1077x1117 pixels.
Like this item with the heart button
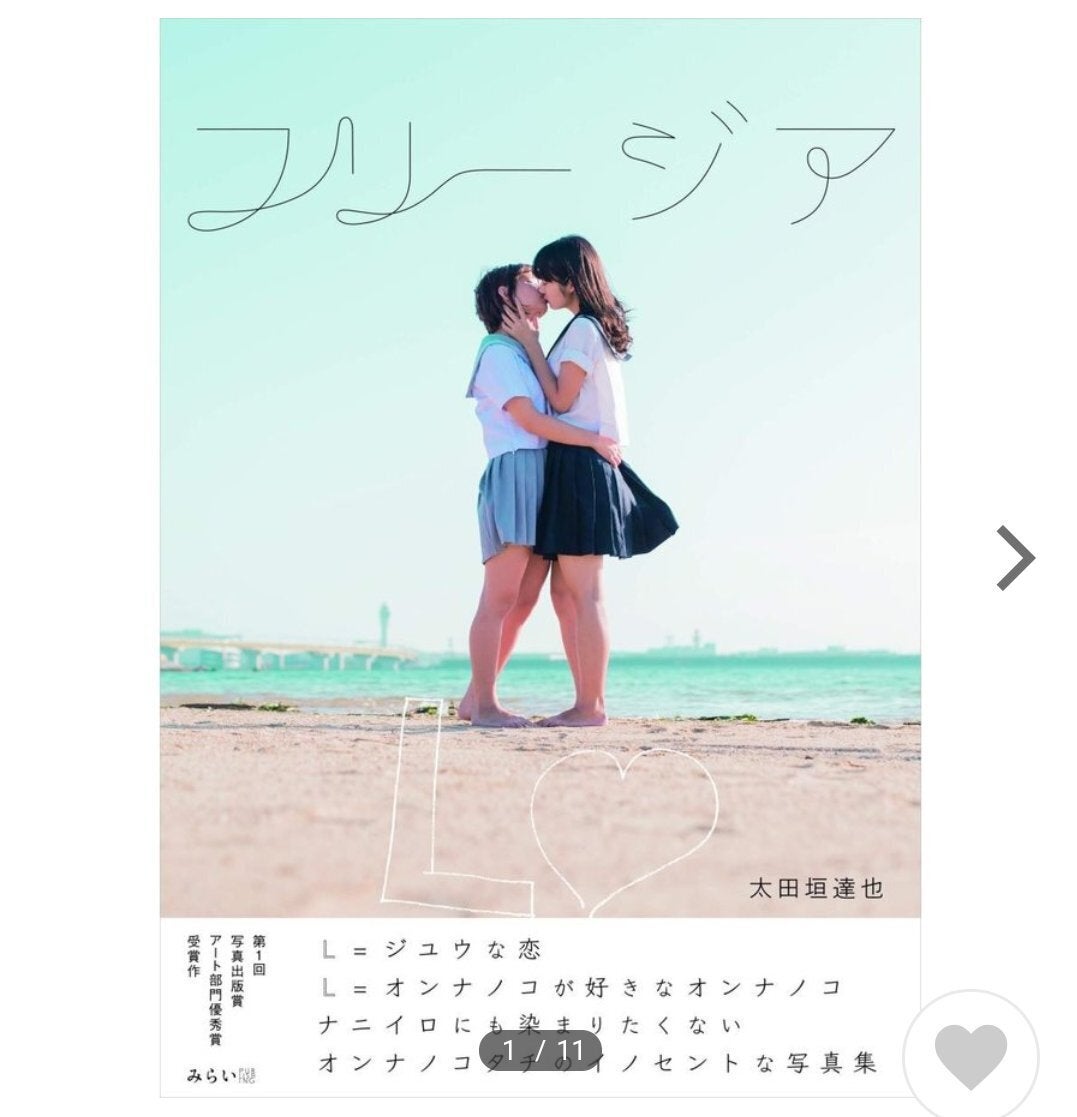click(970, 1056)
